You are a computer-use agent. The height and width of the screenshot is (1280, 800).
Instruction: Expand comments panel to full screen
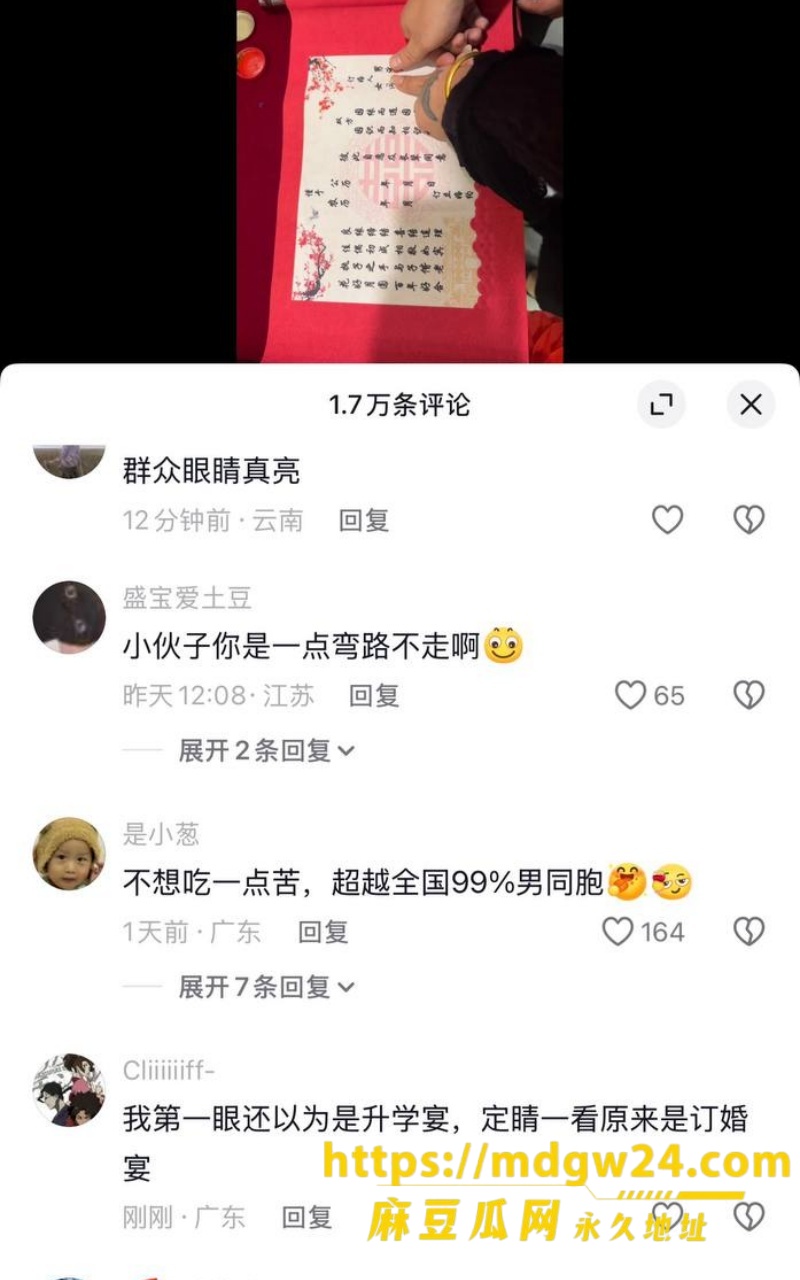(661, 405)
